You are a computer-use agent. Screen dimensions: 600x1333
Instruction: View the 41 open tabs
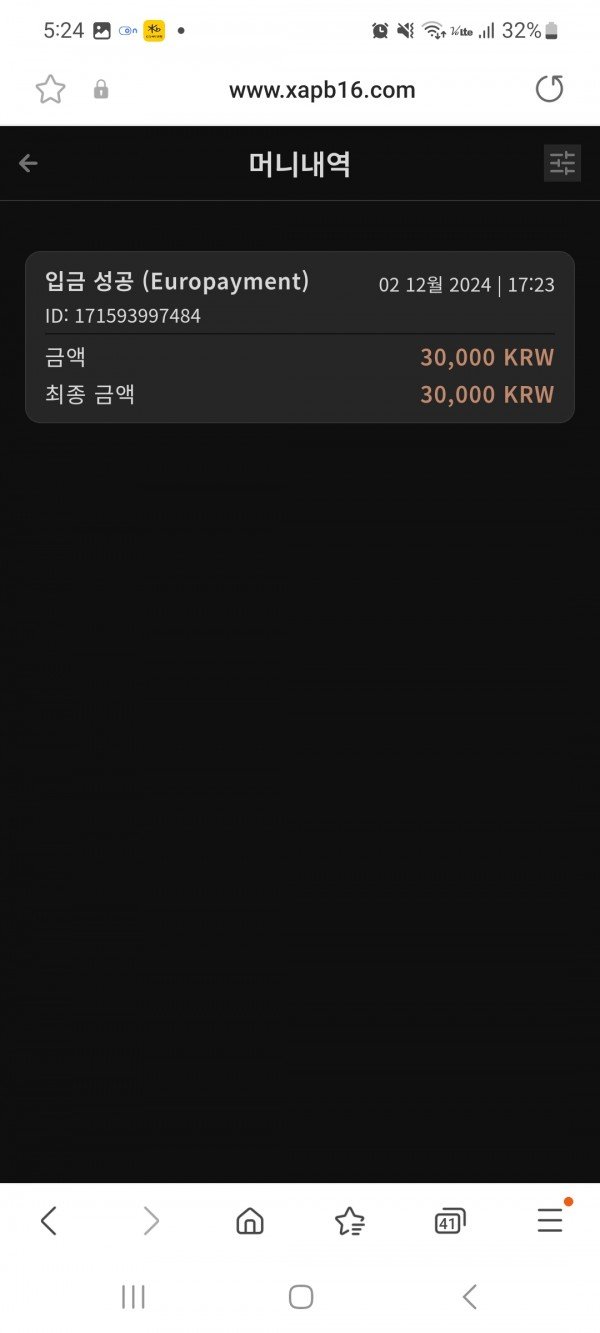(450, 1220)
